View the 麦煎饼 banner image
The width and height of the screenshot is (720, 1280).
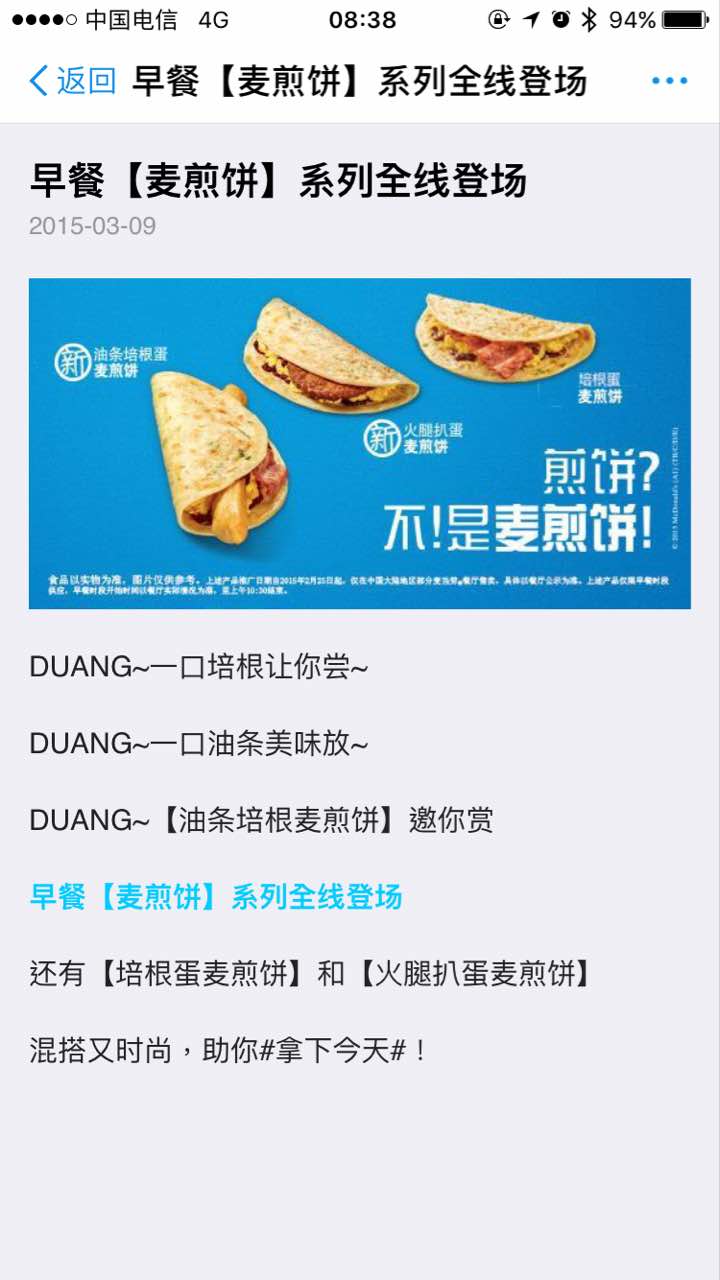(x=360, y=443)
